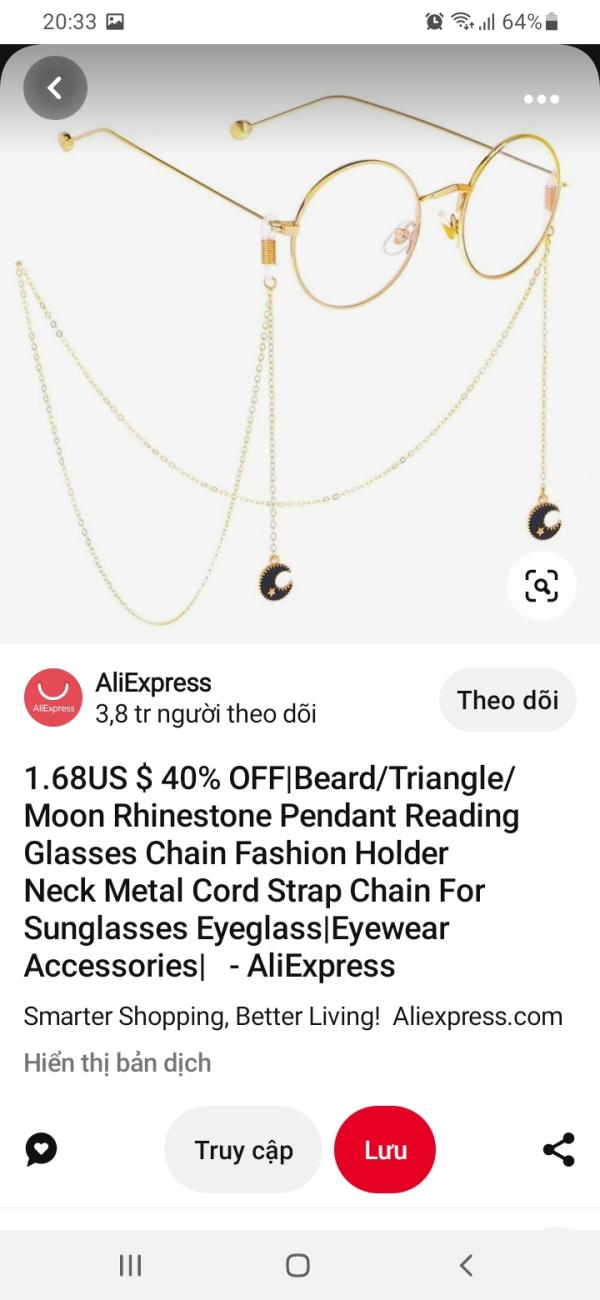Open the glasses chain image
This screenshot has width=600, height=1300.
(300, 360)
